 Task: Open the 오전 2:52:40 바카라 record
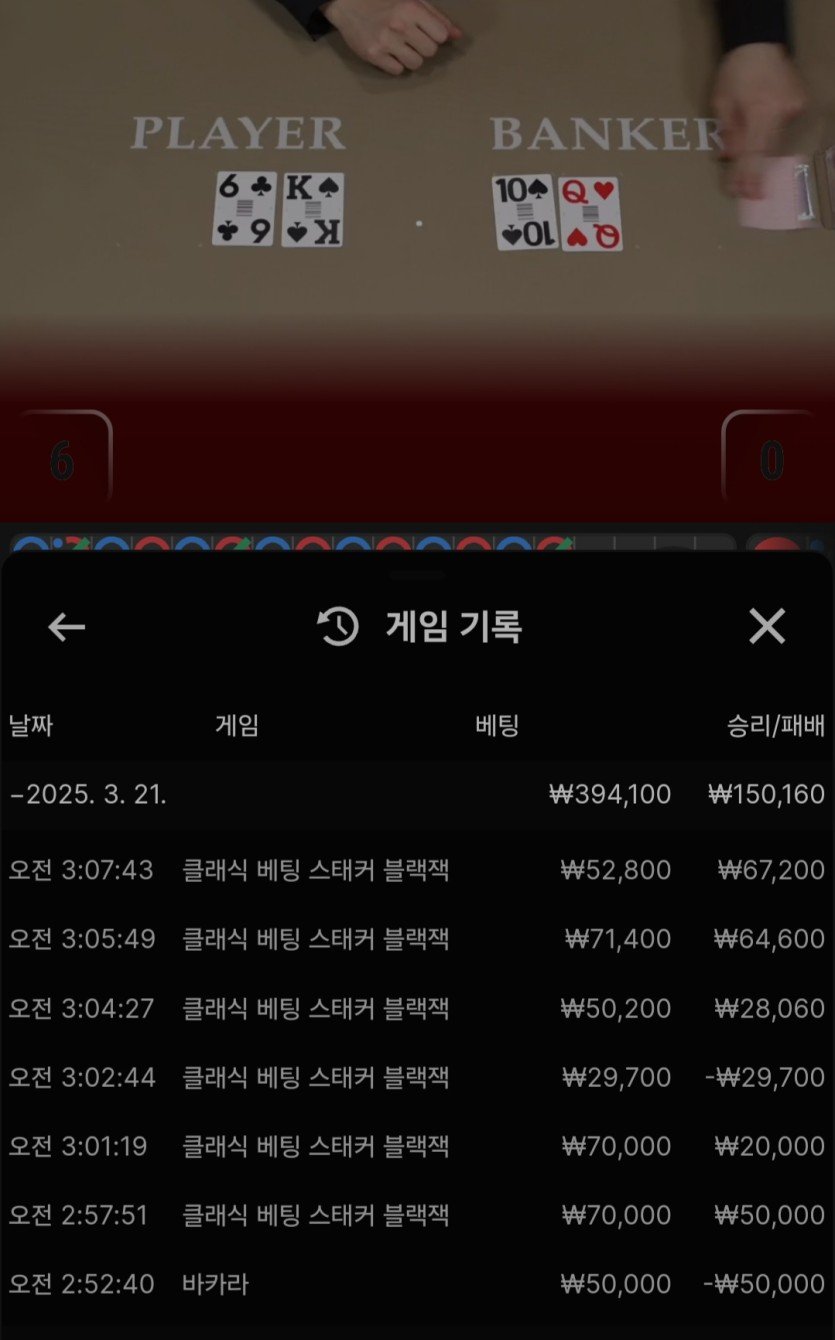(x=416, y=1284)
